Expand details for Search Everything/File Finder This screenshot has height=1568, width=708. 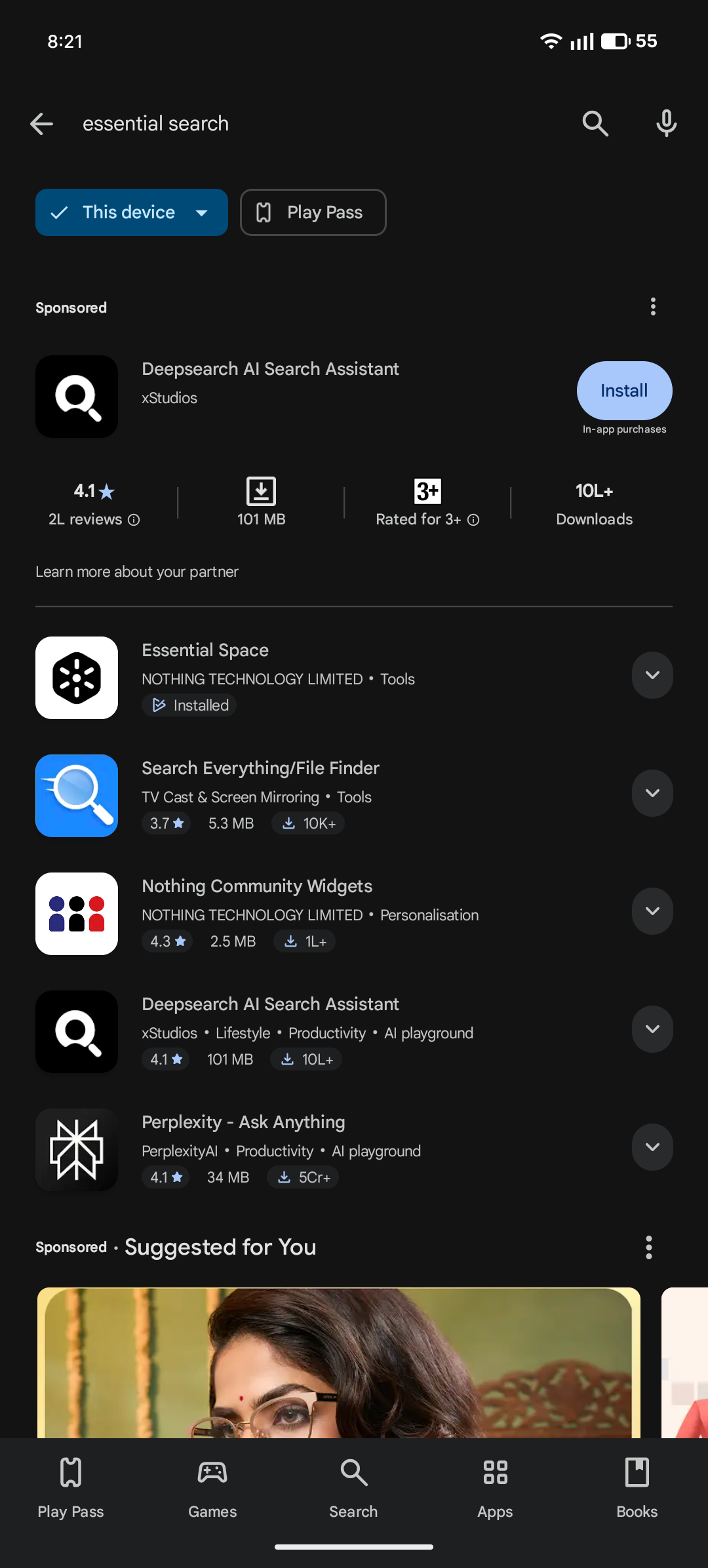pyautogui.click(x=652, y=793)
